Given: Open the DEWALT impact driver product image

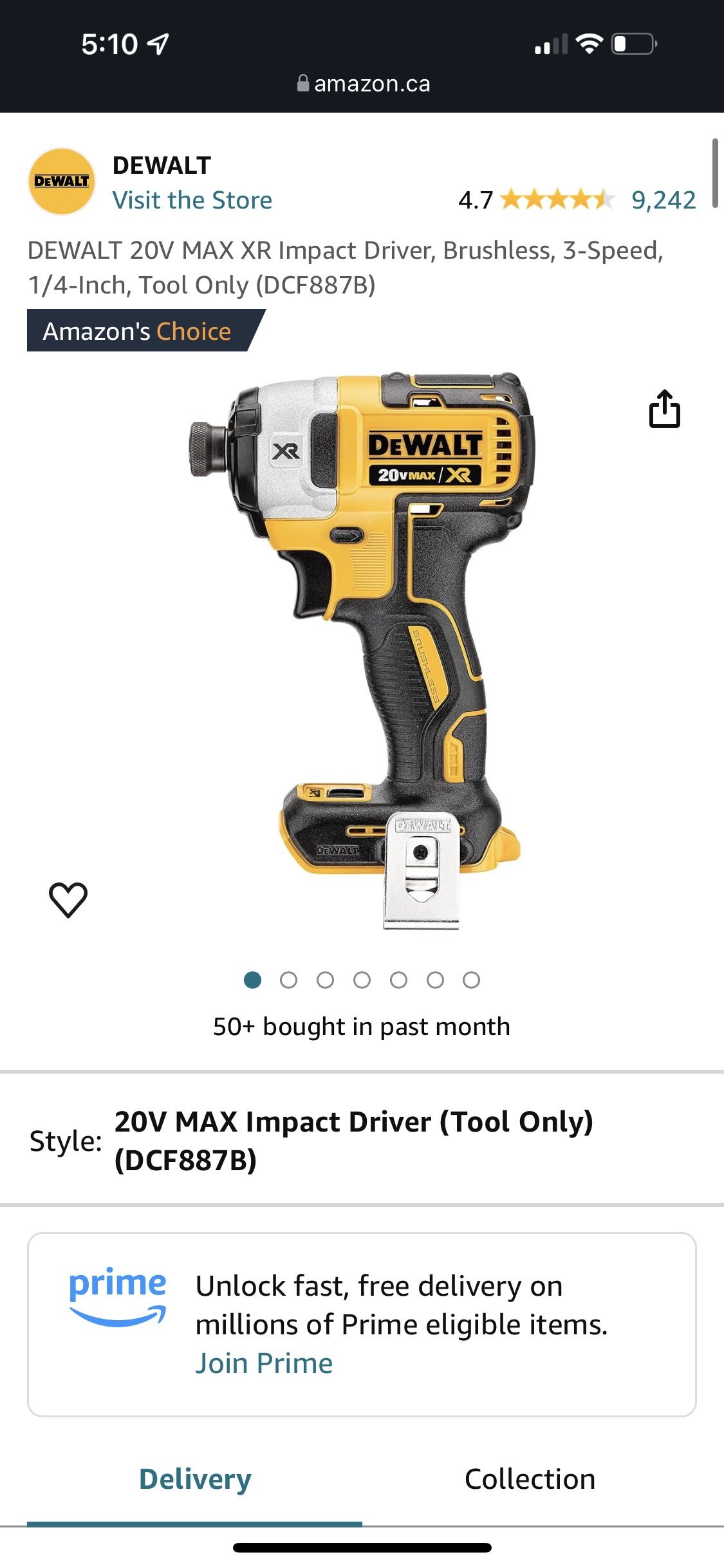Looking at the screenshot, I should [362, 650].
